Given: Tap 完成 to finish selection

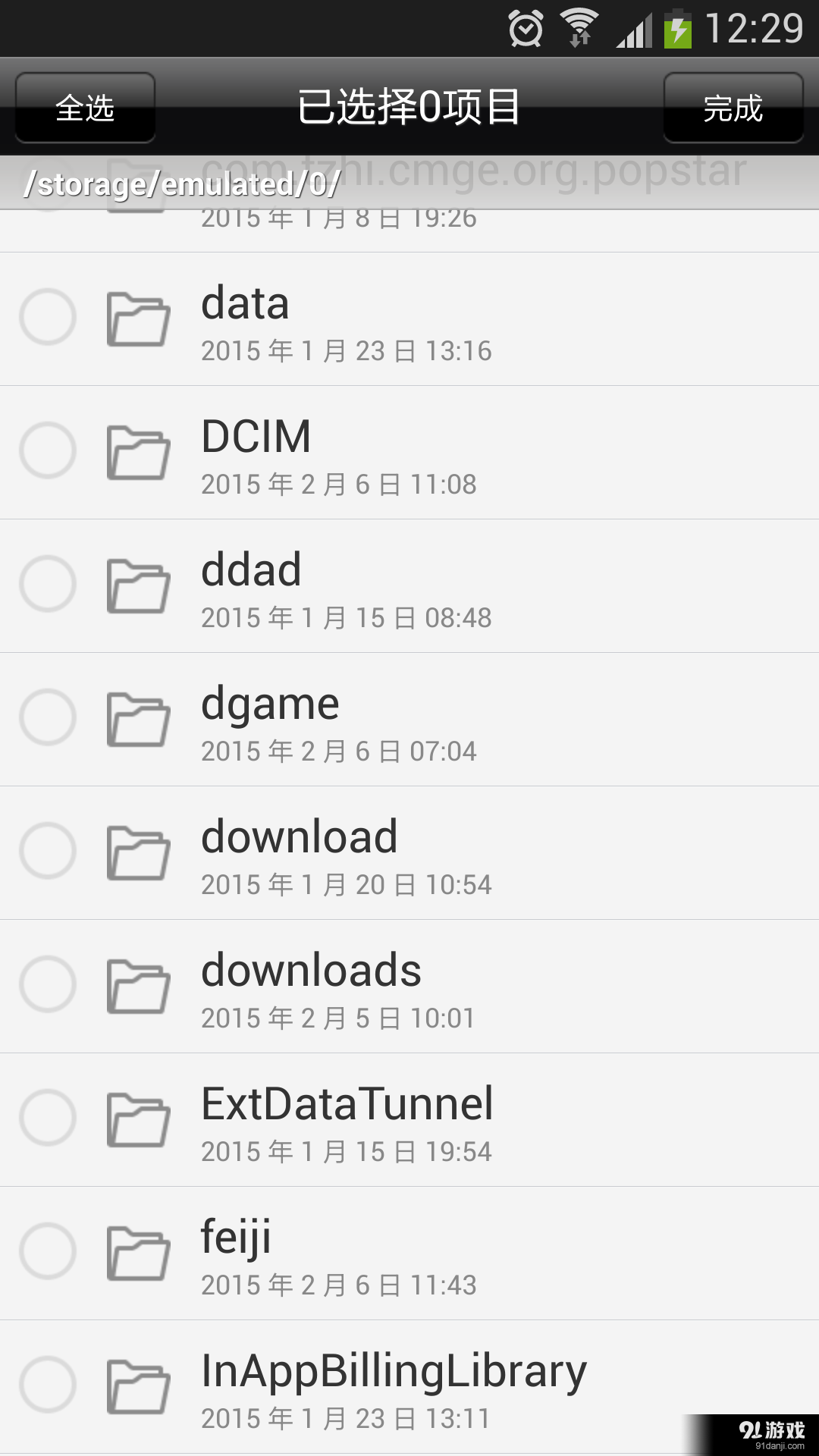Looking at the screenshot, I should click(x=733, y=108).
